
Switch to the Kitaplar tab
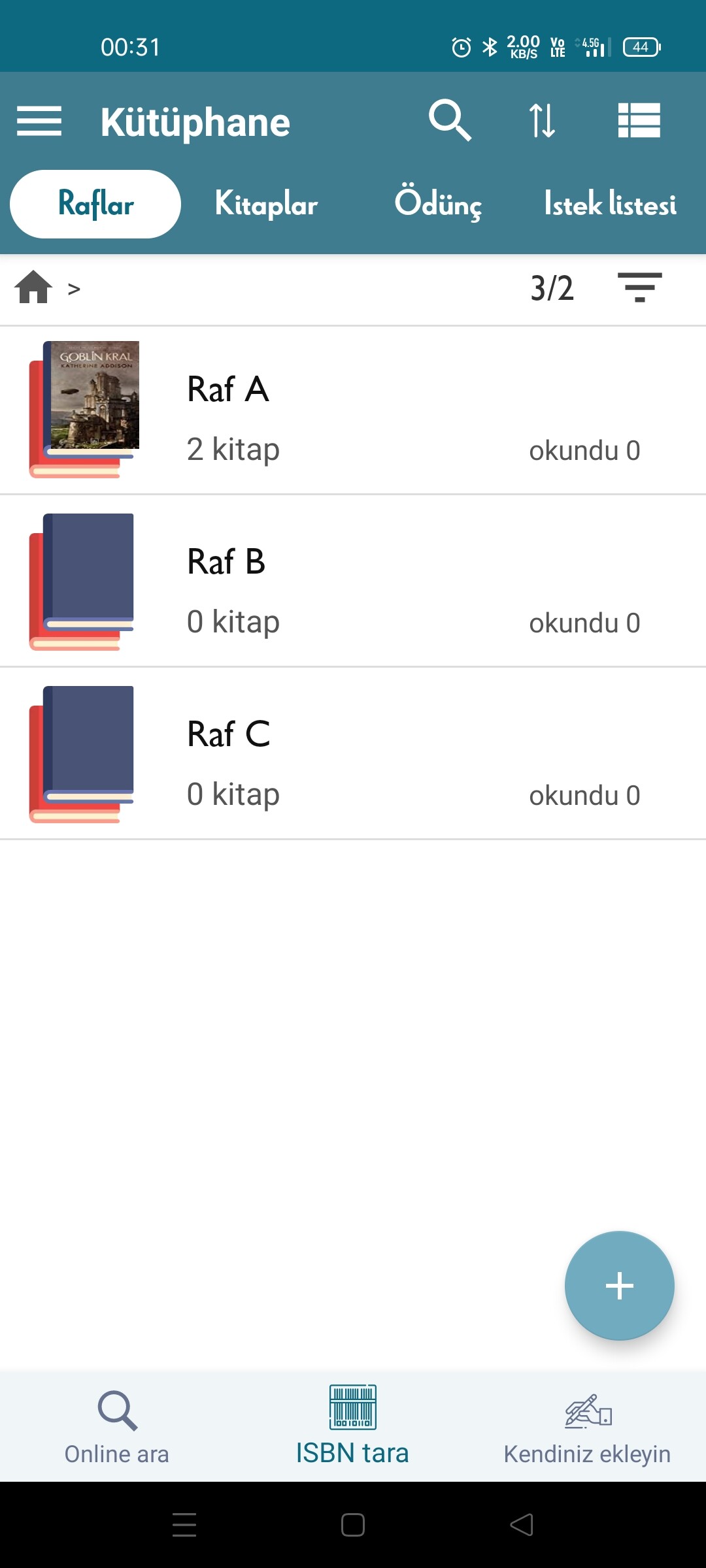point(266,204)
